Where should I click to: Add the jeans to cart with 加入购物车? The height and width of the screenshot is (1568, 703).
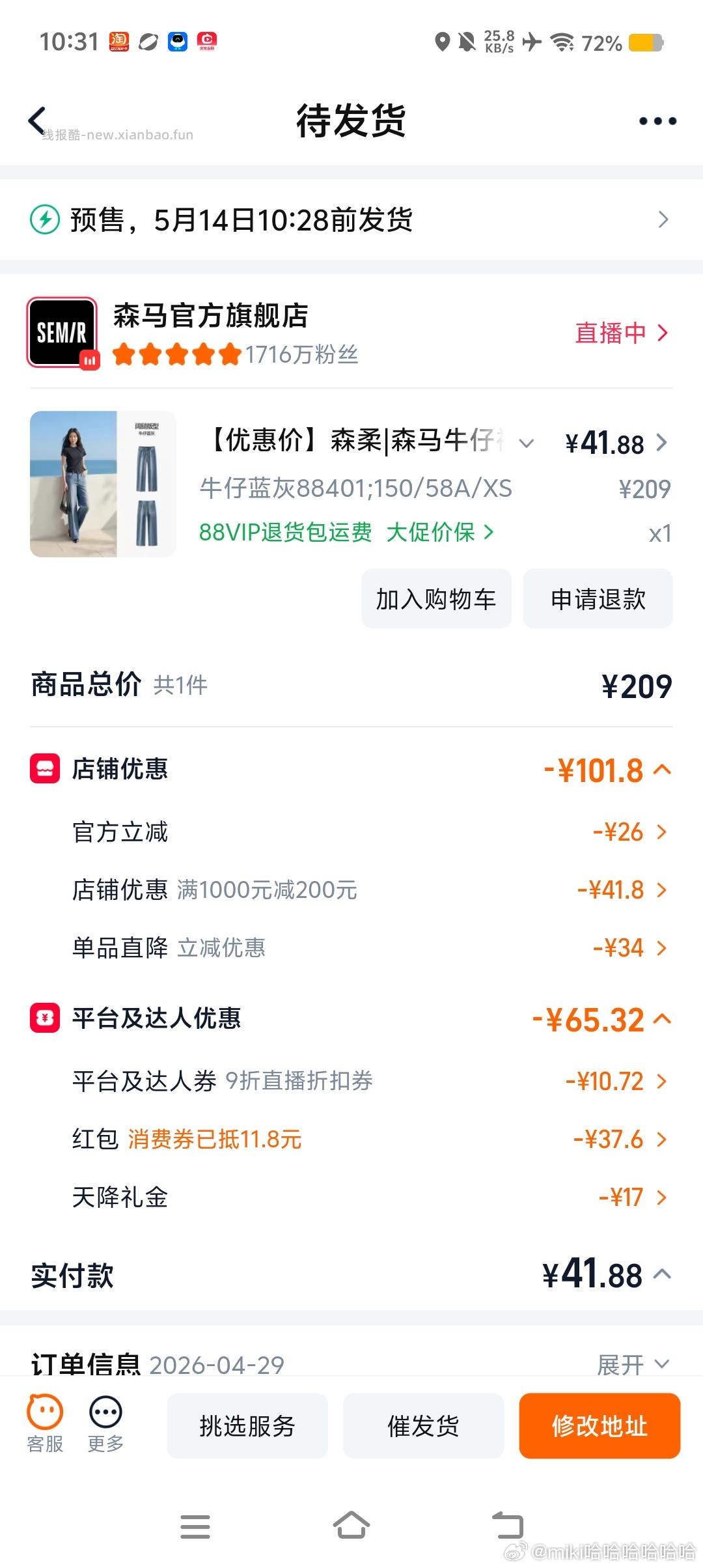point(435,599)
